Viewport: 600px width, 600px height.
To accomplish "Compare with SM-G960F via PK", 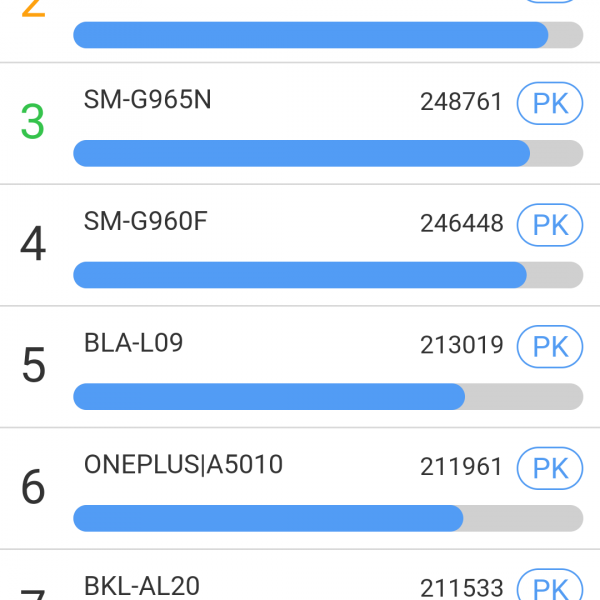I will (550, 225).
